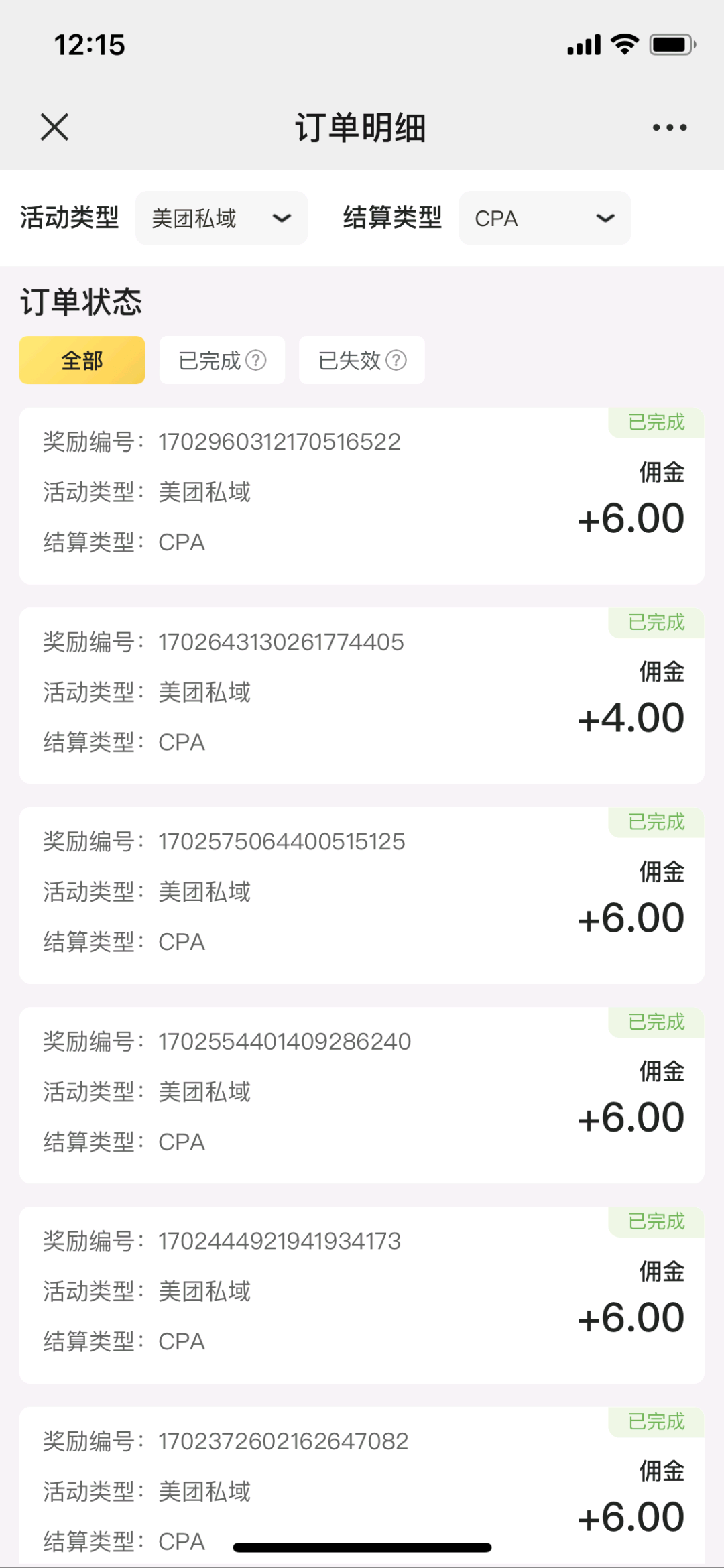
Task: Expand the 结算类型 dropdown showing CPA
Action: click(544, 219)
